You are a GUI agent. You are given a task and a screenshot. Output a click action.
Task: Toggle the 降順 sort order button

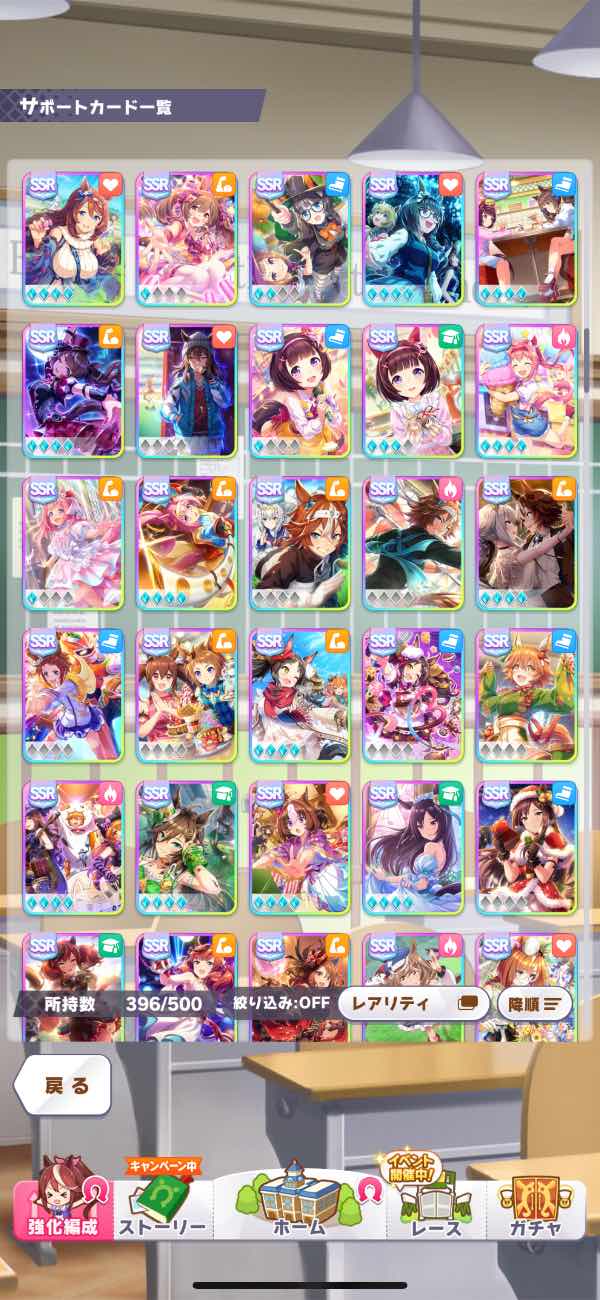coord(535,1004)
